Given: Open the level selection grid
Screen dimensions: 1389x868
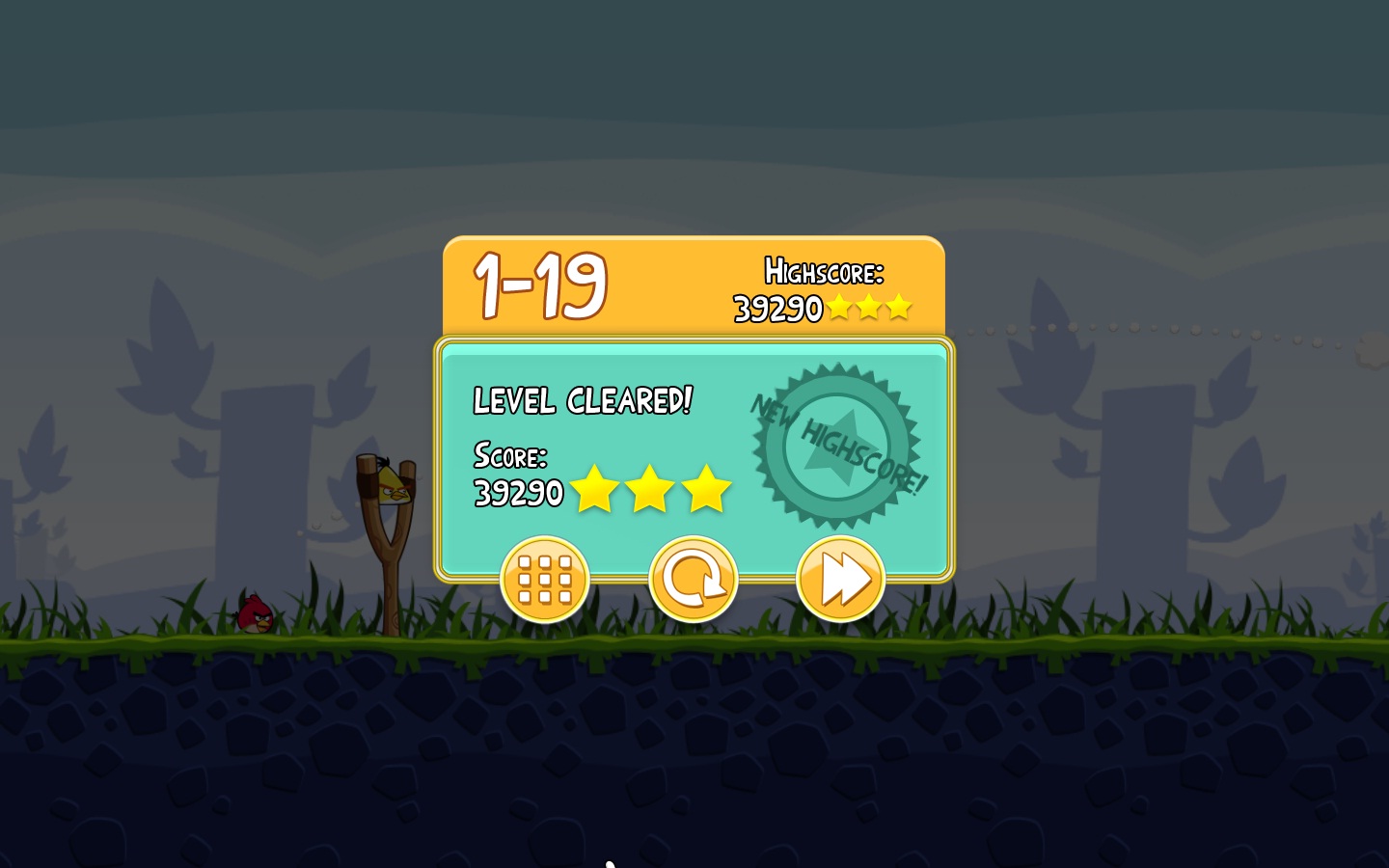Looking at the screenshot, I should pyautogui.click(x=545, y=579).
